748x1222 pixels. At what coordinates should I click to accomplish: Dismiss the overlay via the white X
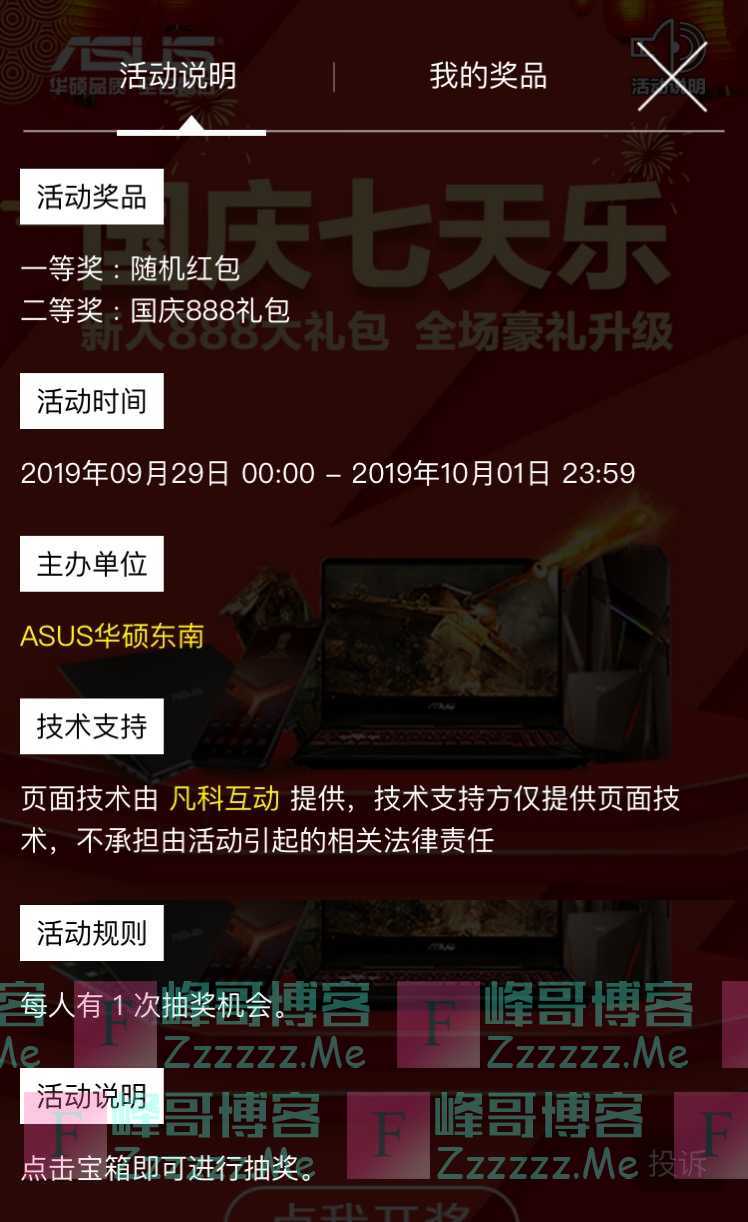pyautogui.click(x=672, y=77)
